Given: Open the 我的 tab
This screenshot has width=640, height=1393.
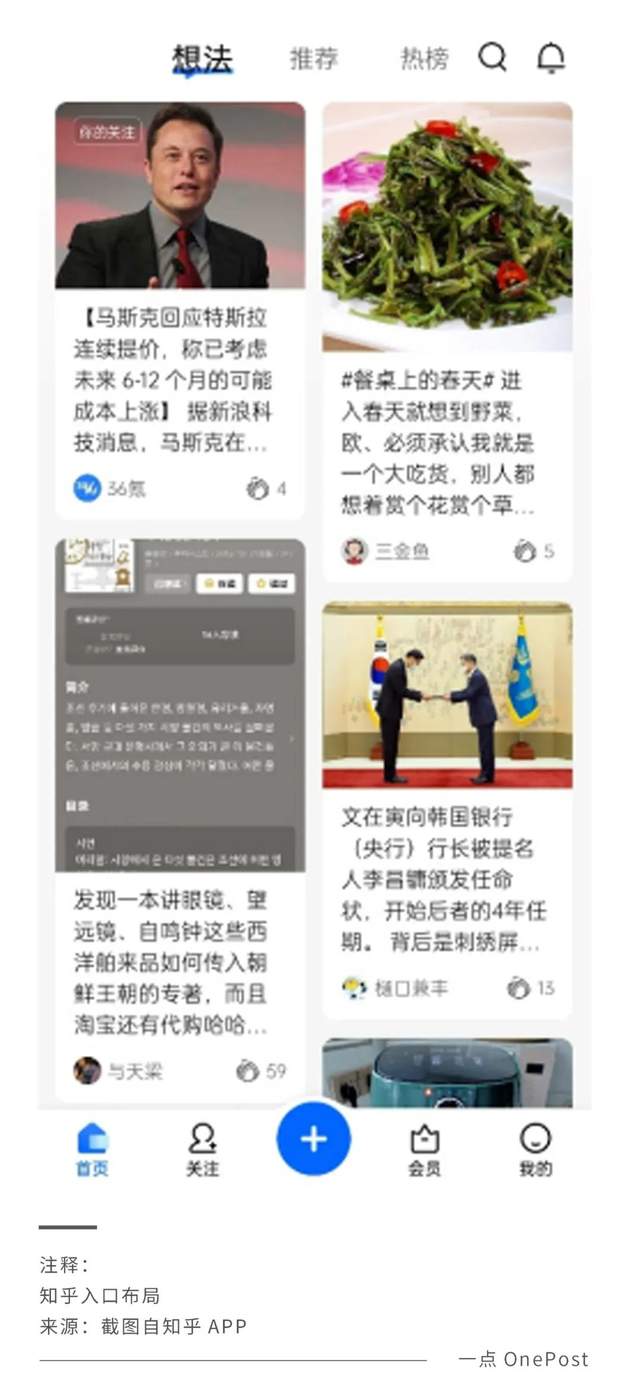Looking at the screenshot, I should [536, 1150].
